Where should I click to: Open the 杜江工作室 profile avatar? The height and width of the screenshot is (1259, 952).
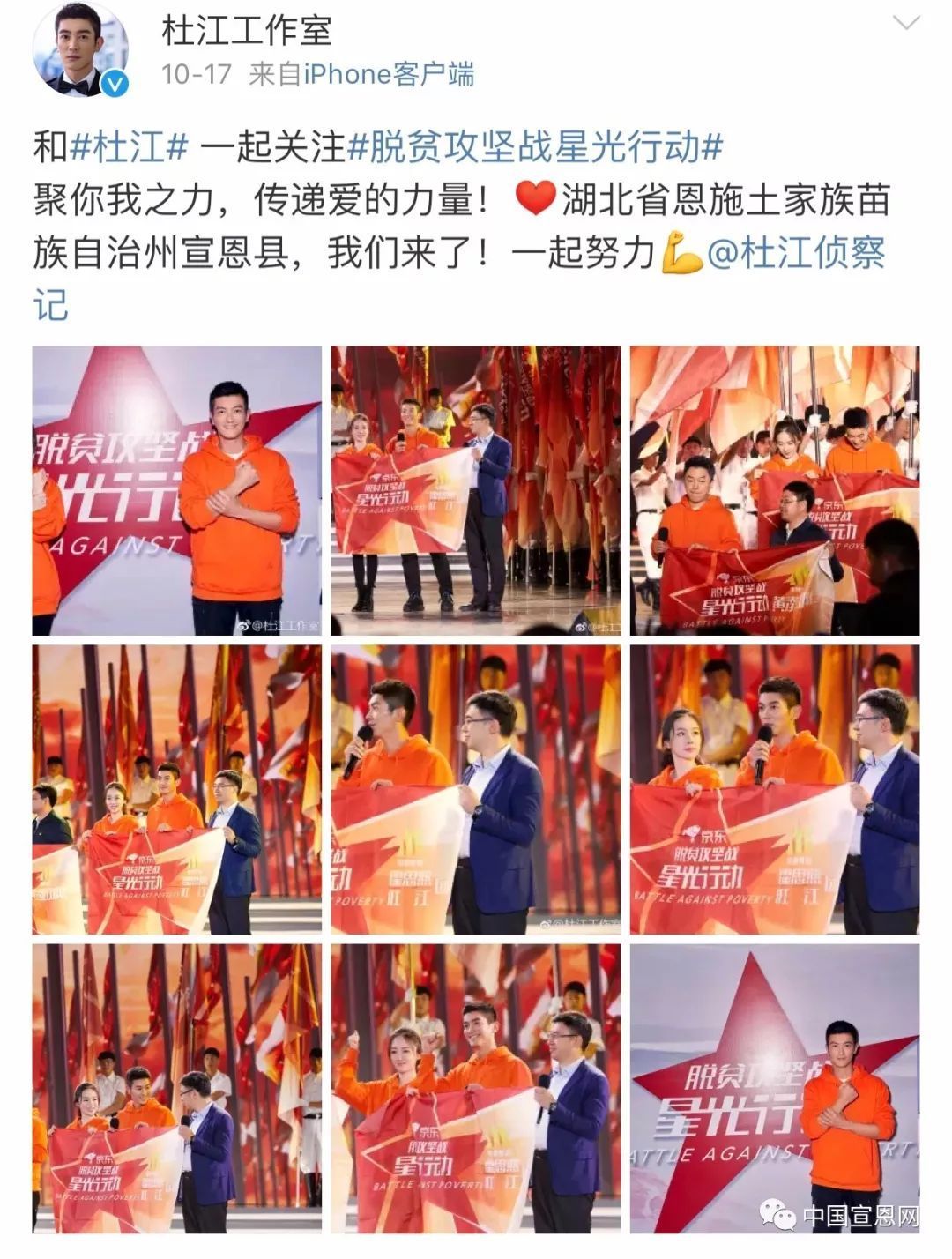pos(81,53)
